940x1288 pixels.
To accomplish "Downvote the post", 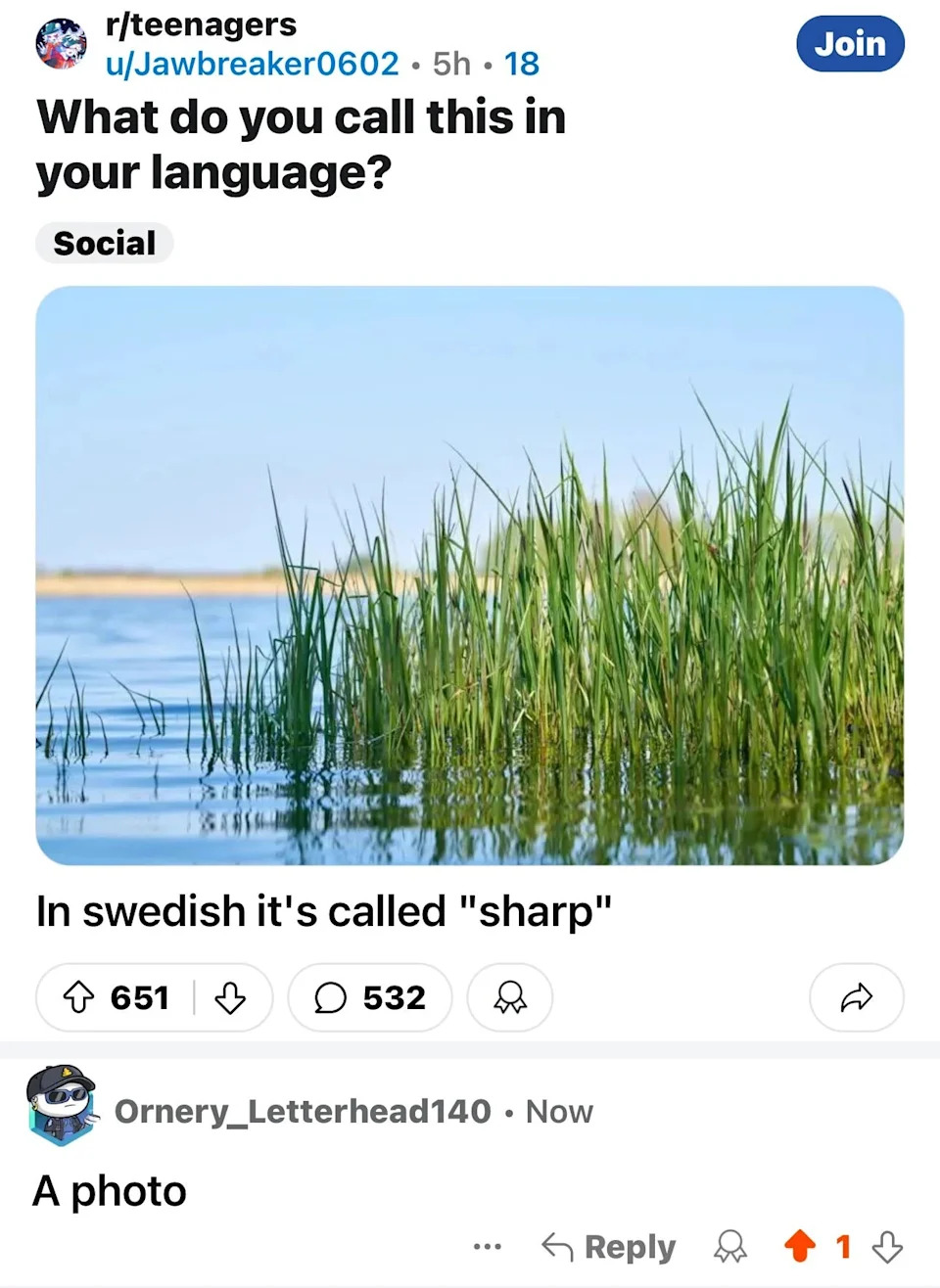I will [230, 997].
